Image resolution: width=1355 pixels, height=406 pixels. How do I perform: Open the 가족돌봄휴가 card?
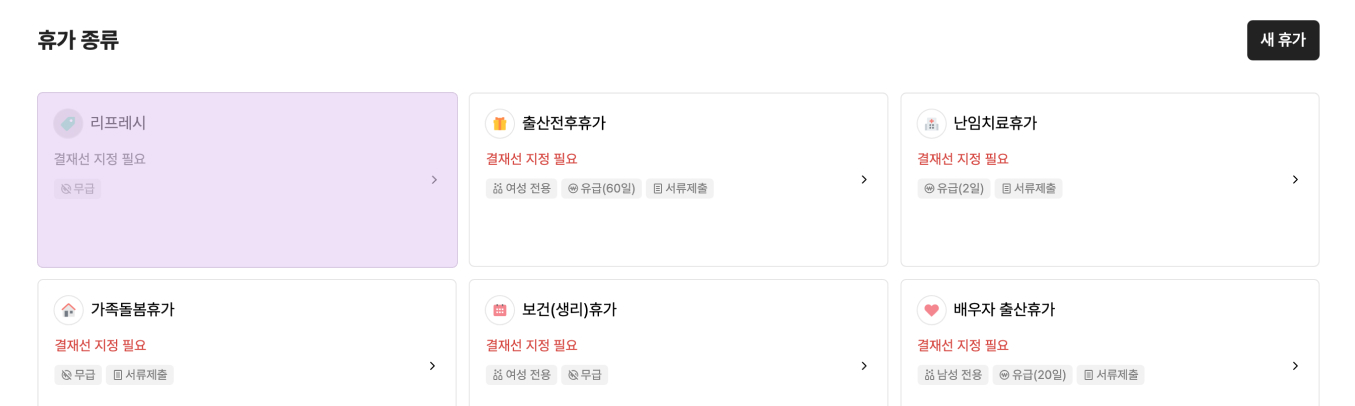click(x=247, y=345)
